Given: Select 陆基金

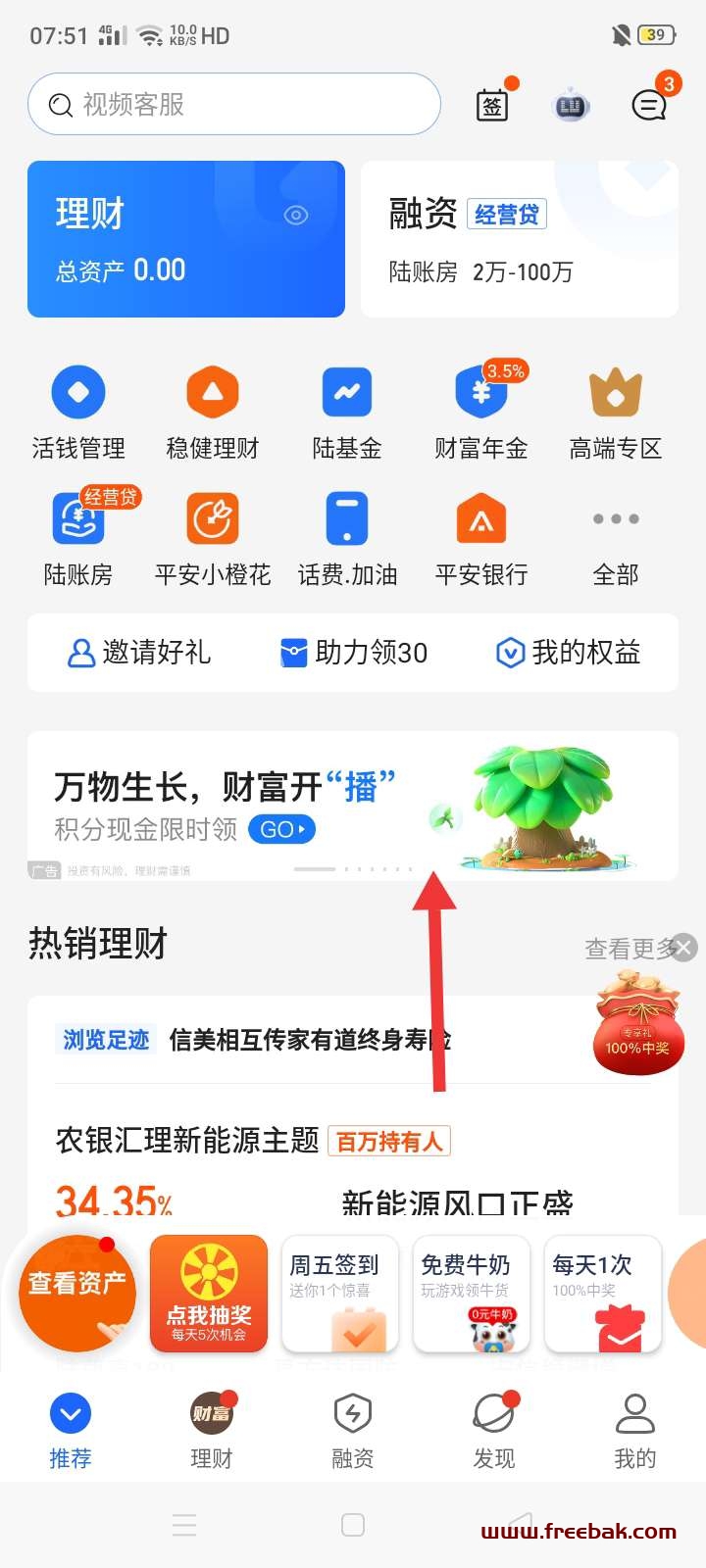Looking at the screenshot, I should point(347,413).
